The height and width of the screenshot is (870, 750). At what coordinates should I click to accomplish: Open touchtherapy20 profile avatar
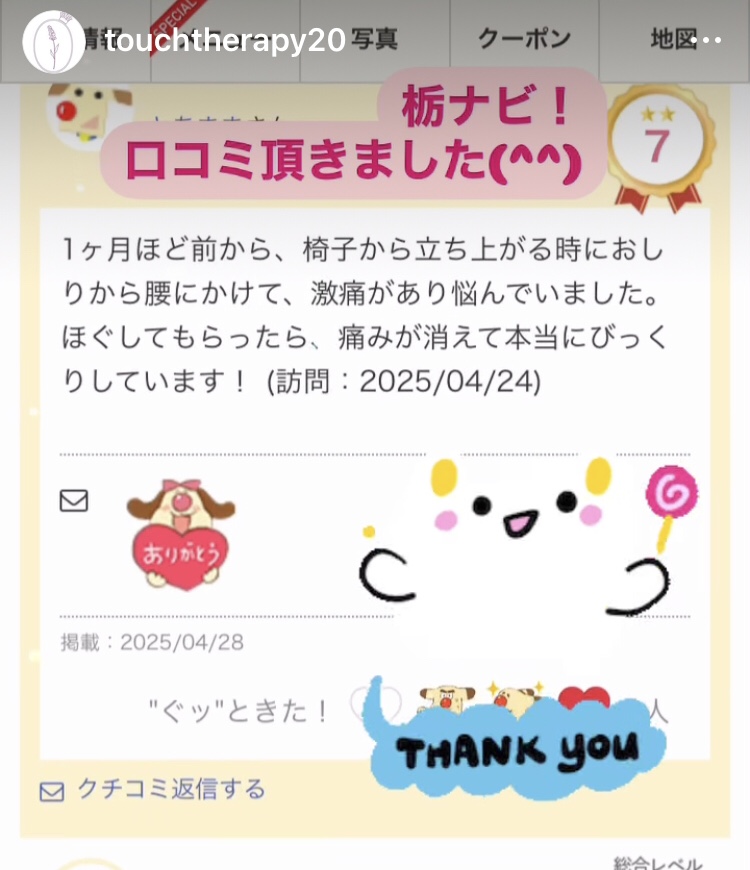pyautogui.click(x=53, y=41)
